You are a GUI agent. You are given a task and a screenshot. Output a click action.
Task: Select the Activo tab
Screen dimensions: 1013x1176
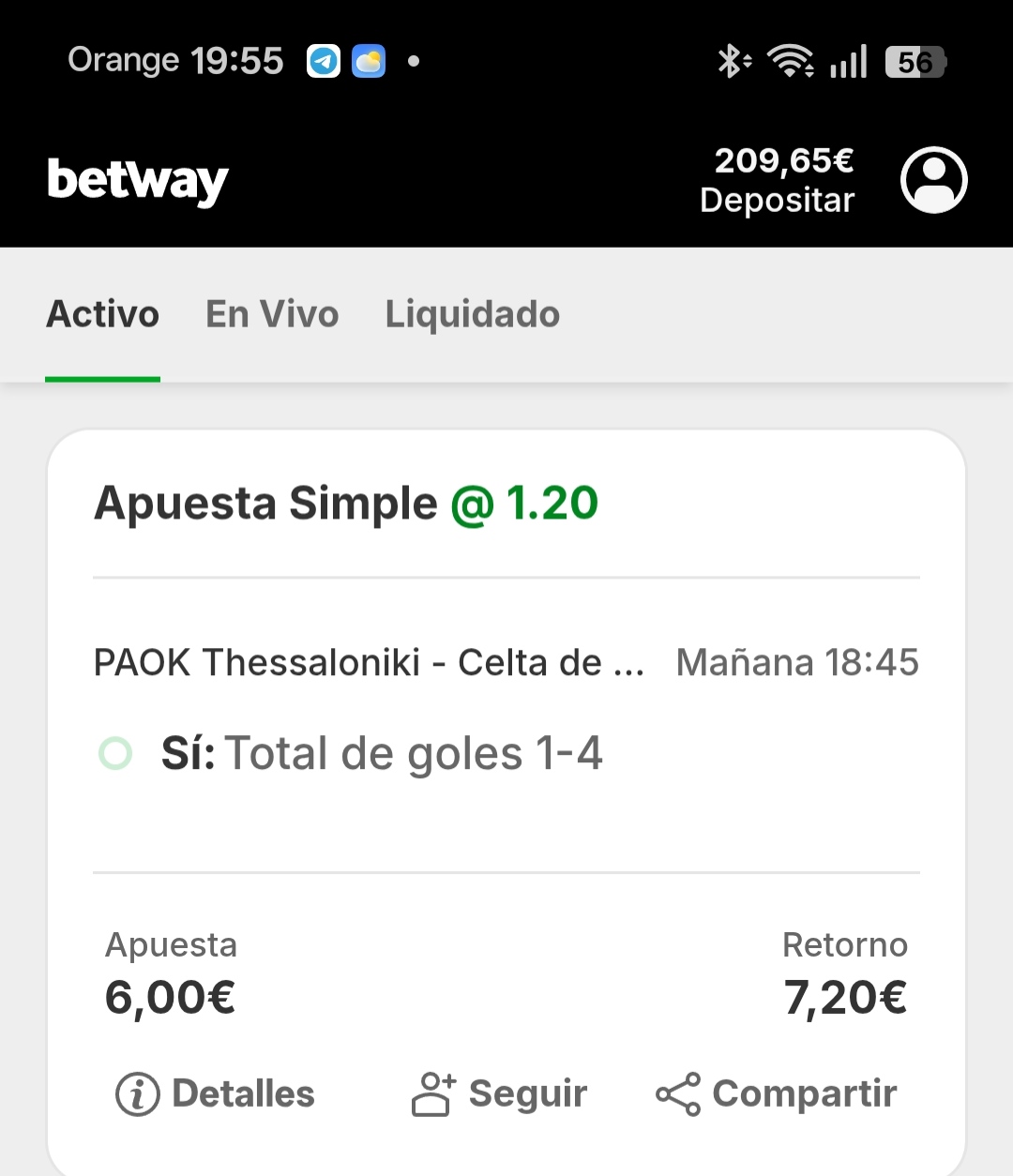(103, 314)
